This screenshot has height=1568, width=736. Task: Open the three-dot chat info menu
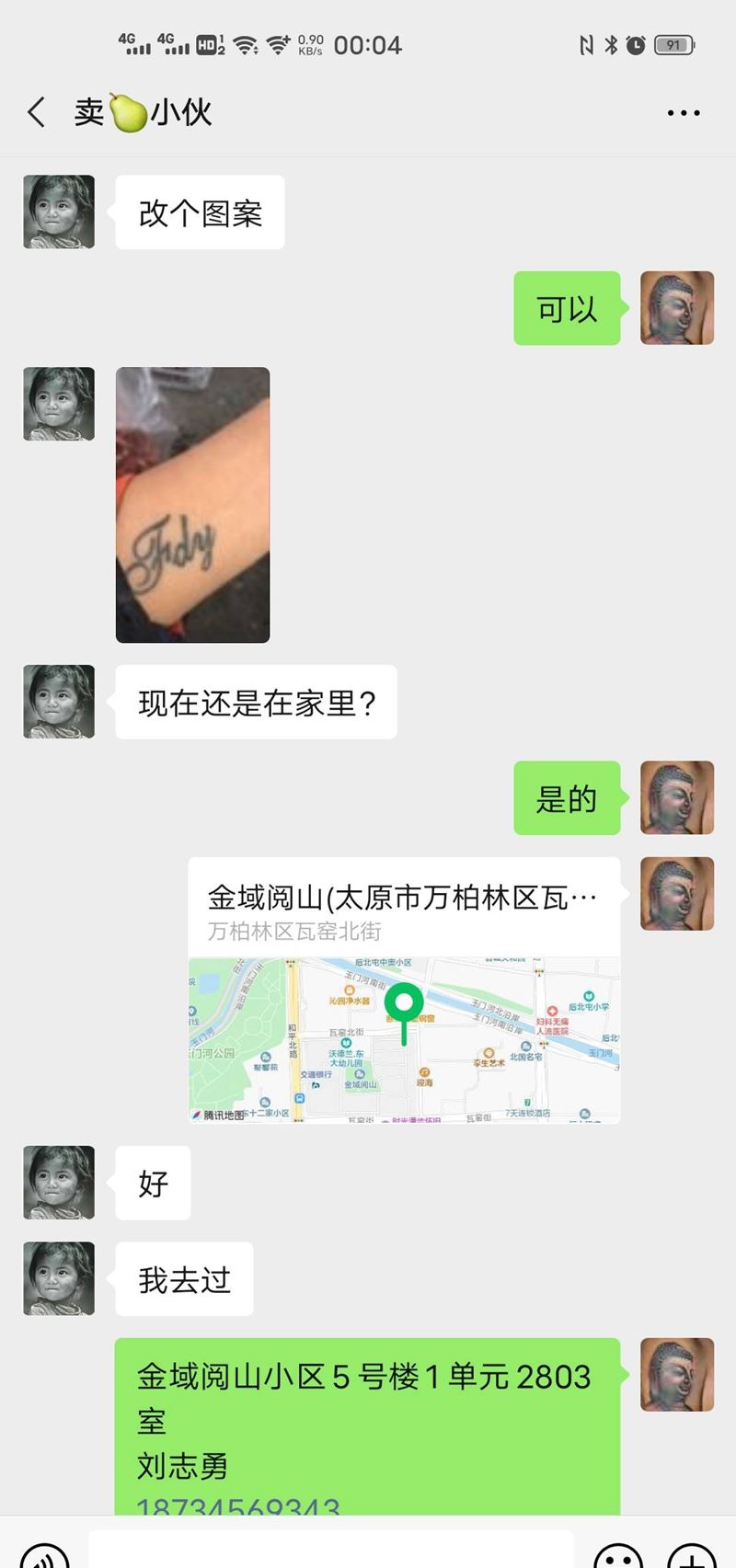click(x=683, y=113)
